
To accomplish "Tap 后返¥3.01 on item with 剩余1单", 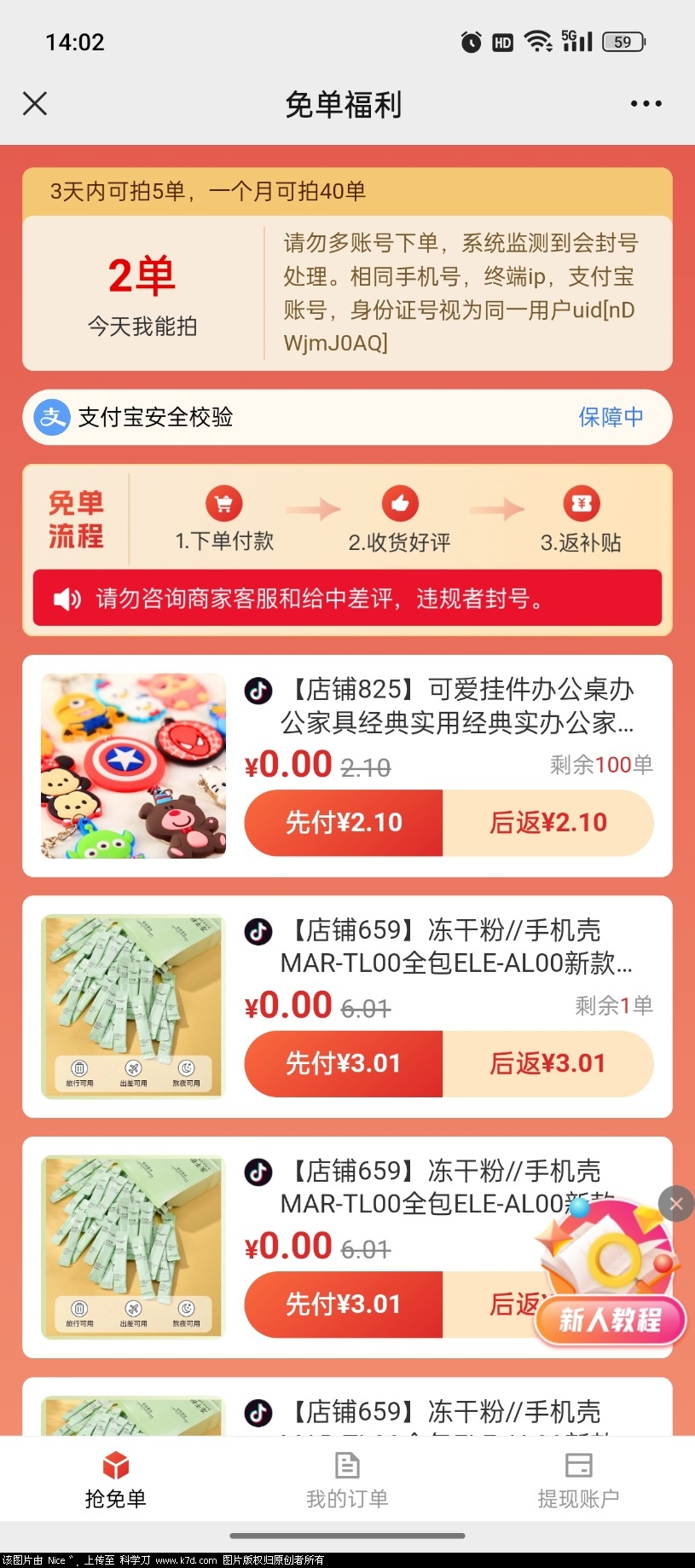I will 547,1063.
